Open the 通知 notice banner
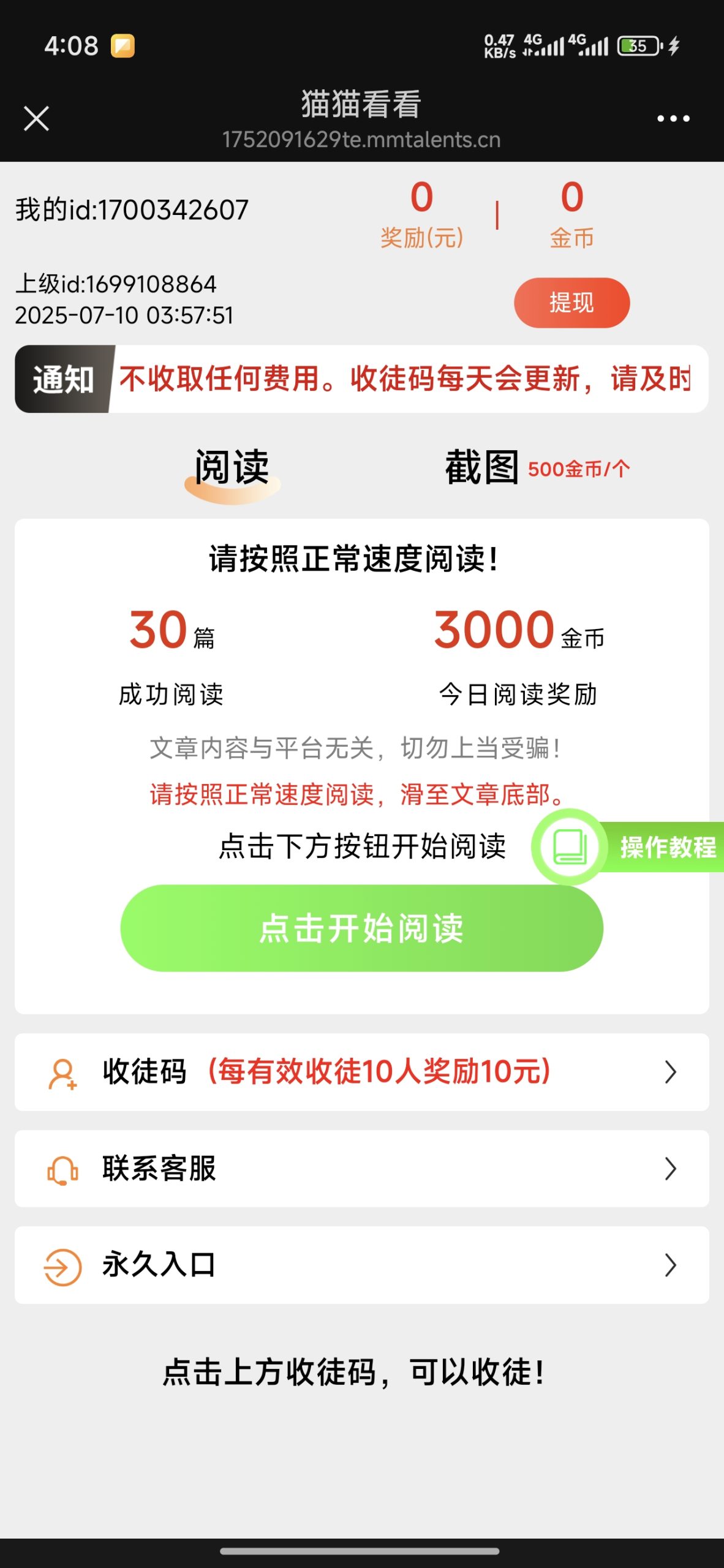724x1568 pixels. [361, 379]
